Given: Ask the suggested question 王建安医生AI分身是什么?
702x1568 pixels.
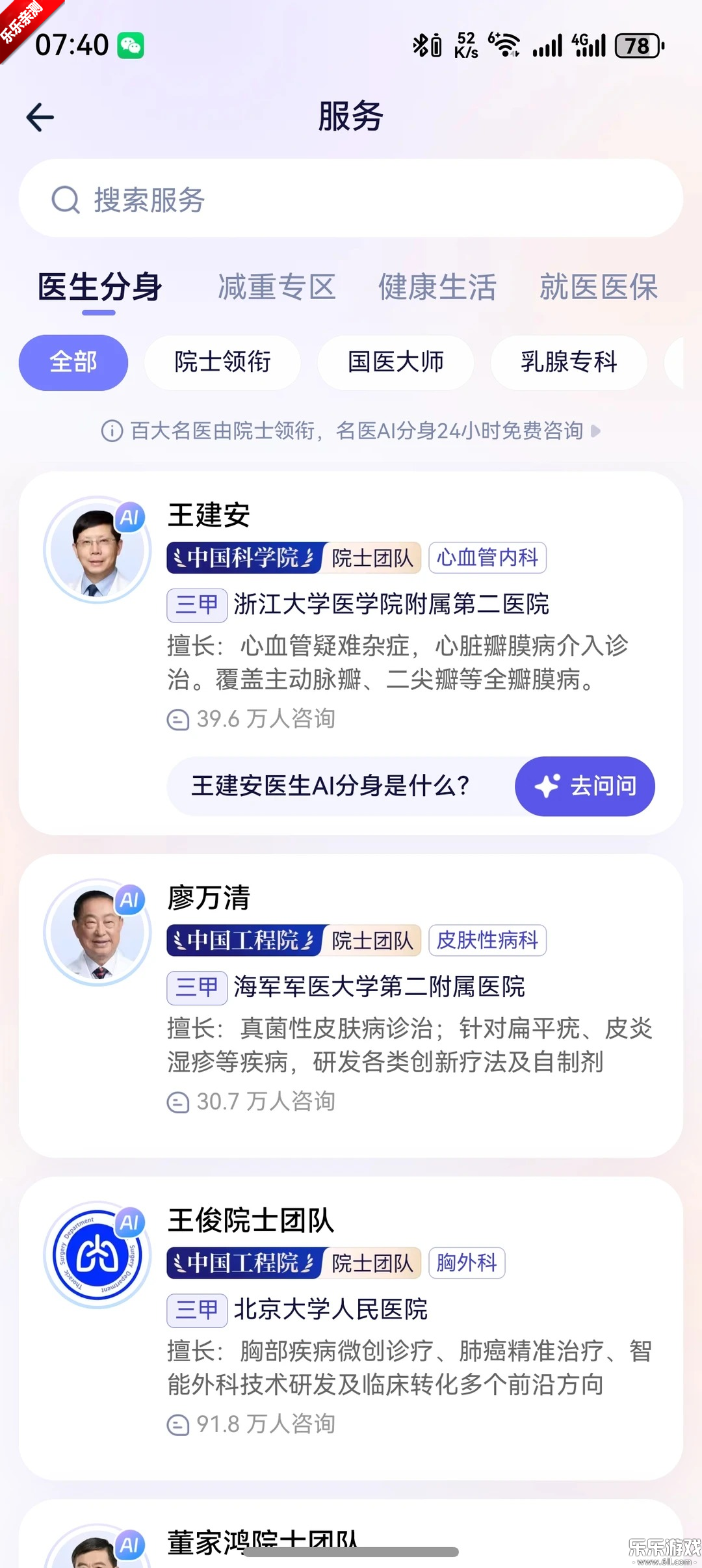Looking at the screenshot, I should tap(330, 786).
